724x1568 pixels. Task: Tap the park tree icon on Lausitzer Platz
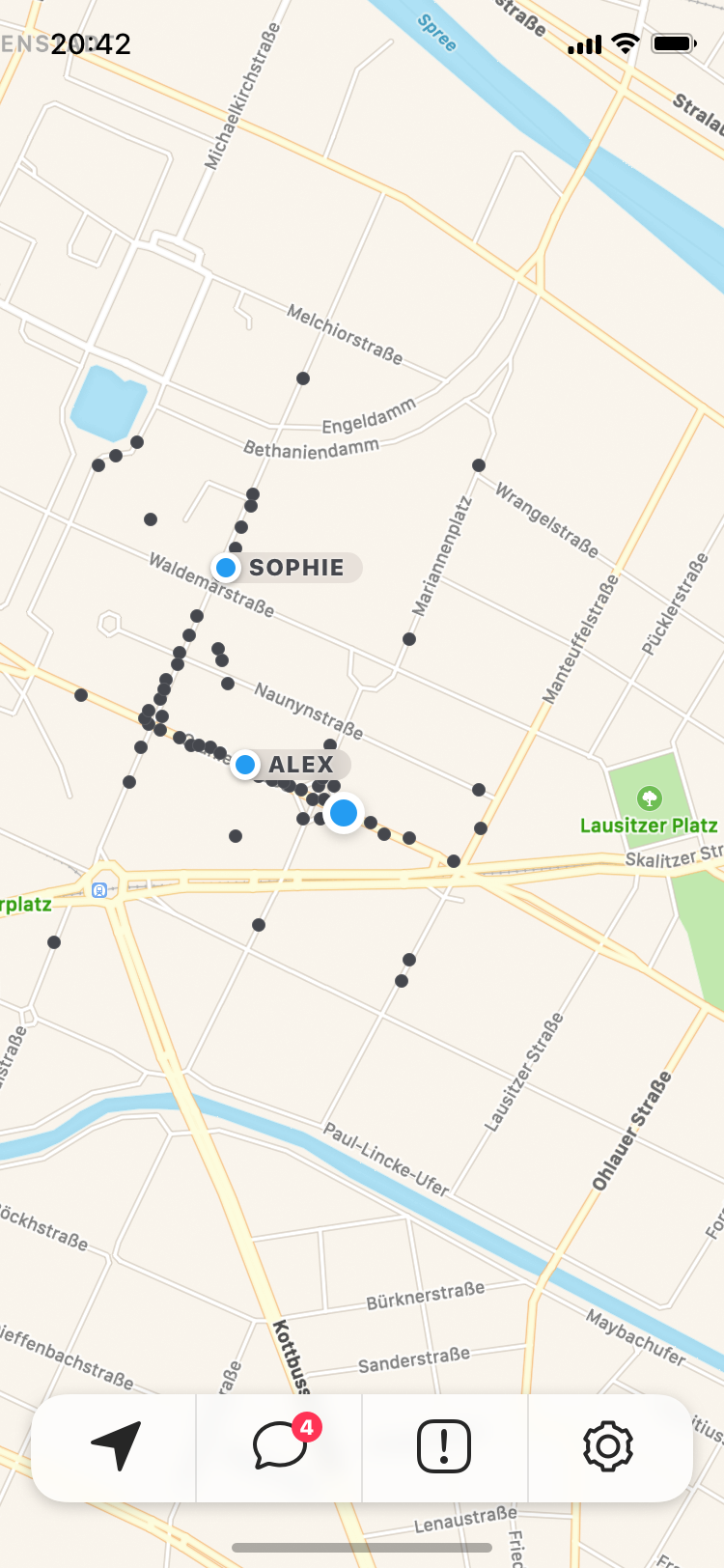pyautogui.click(x=651, y=799)
